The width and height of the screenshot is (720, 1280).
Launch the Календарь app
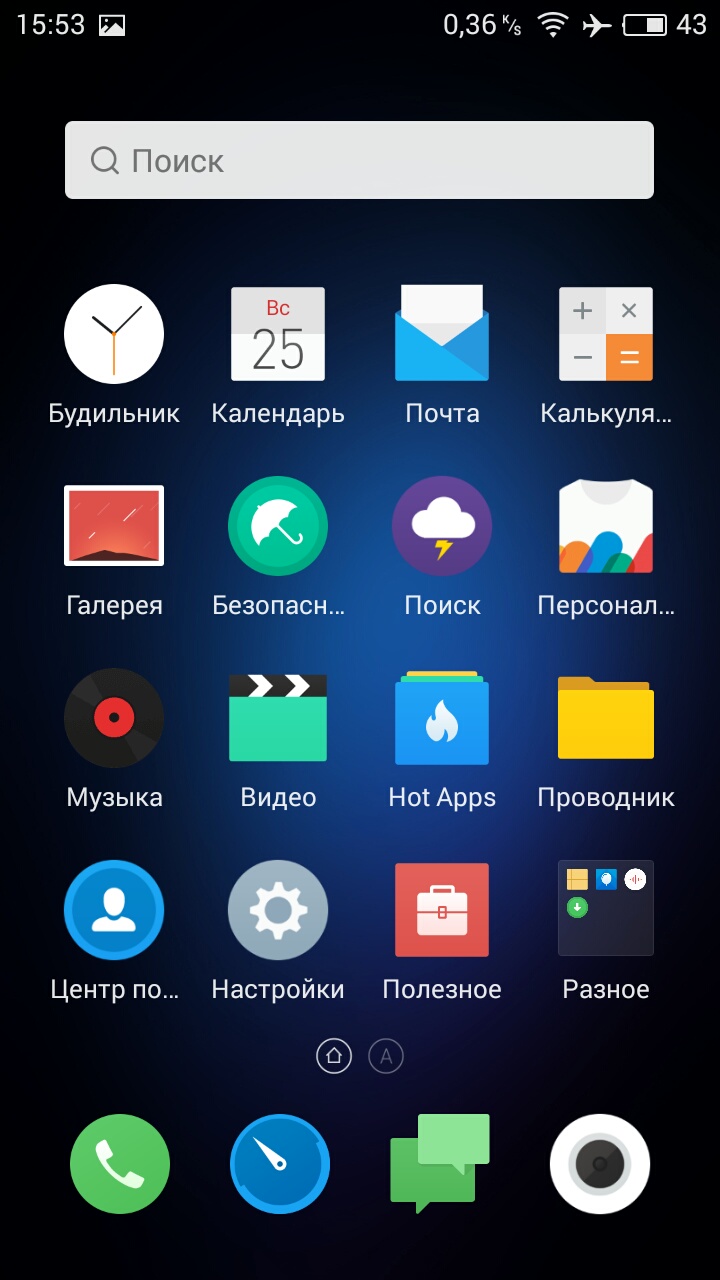pos(278,334)
